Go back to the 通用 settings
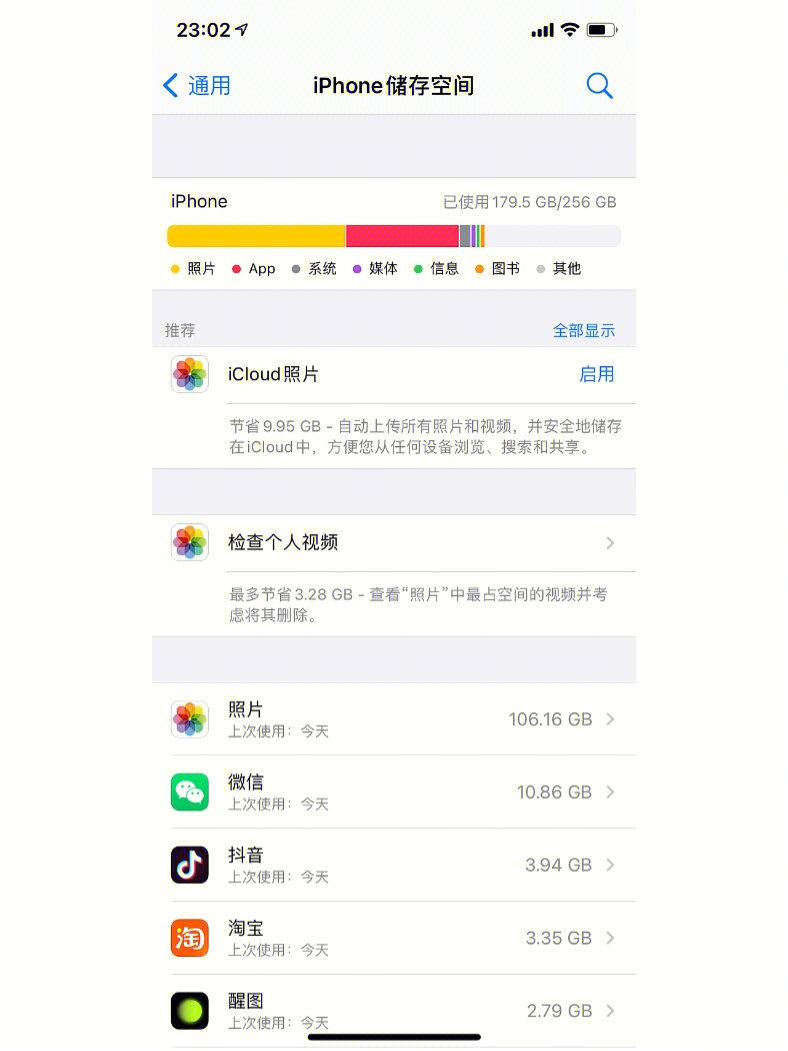This screenshot has height=1051, width=788. 197,86
